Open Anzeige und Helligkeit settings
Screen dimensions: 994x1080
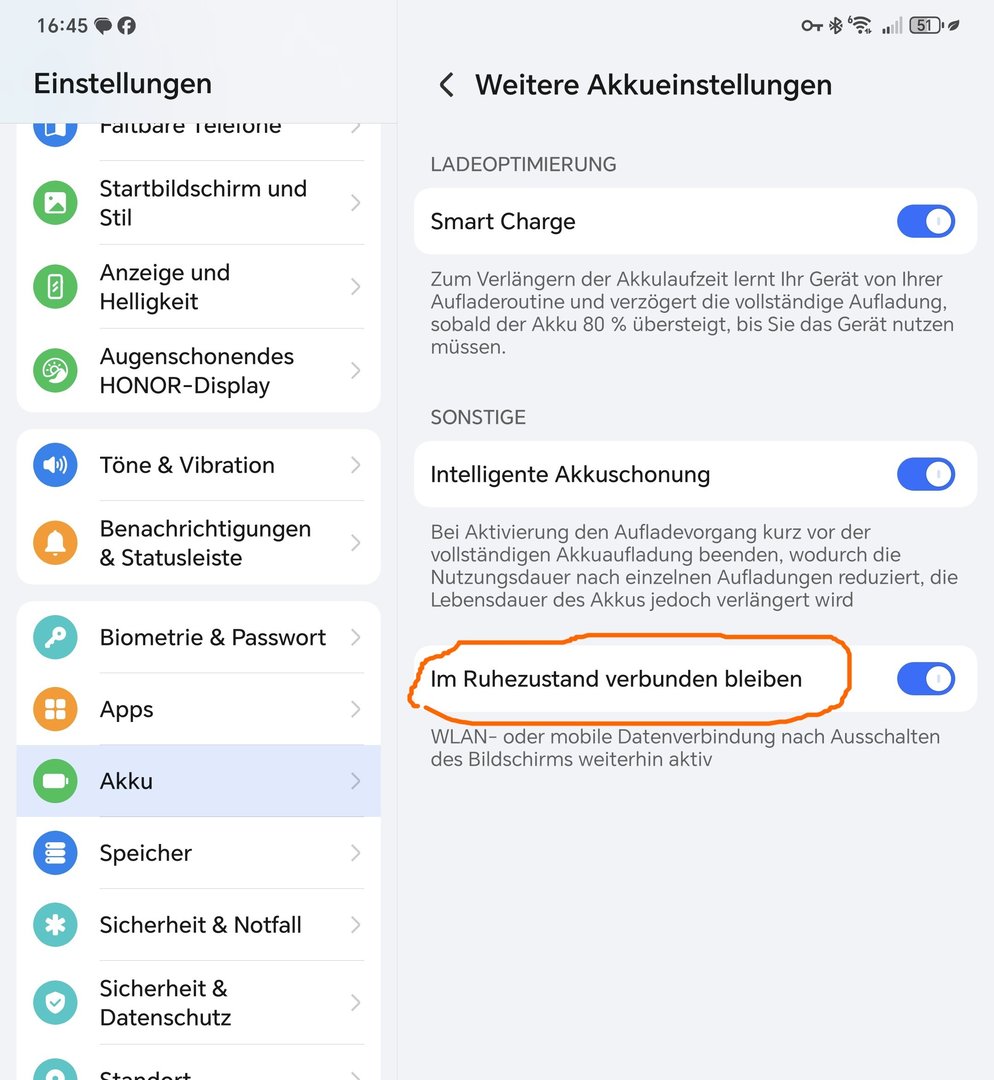[x=200, y=287]
